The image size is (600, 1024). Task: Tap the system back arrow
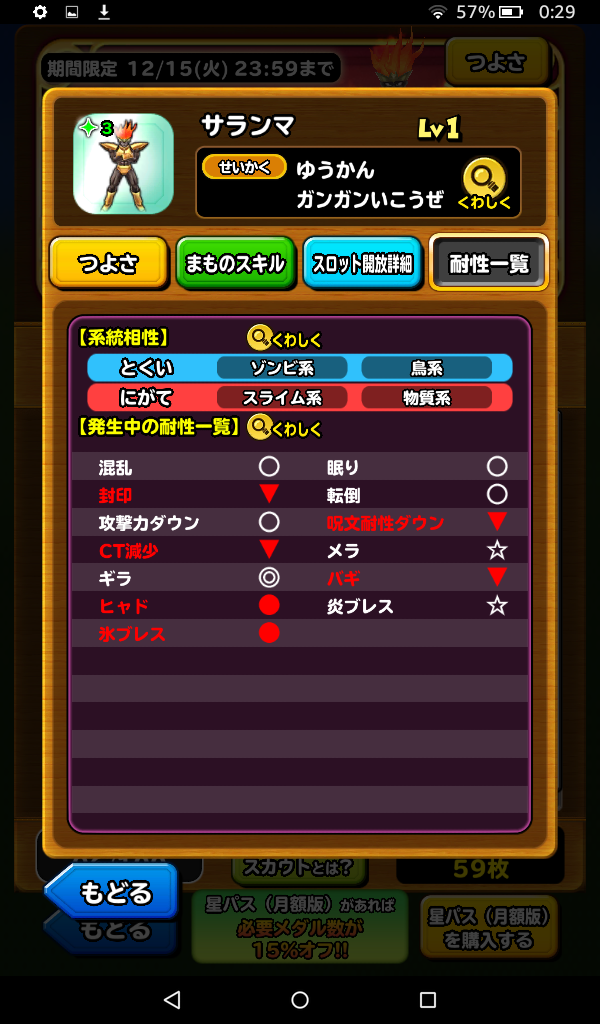tap(171, 1000)
